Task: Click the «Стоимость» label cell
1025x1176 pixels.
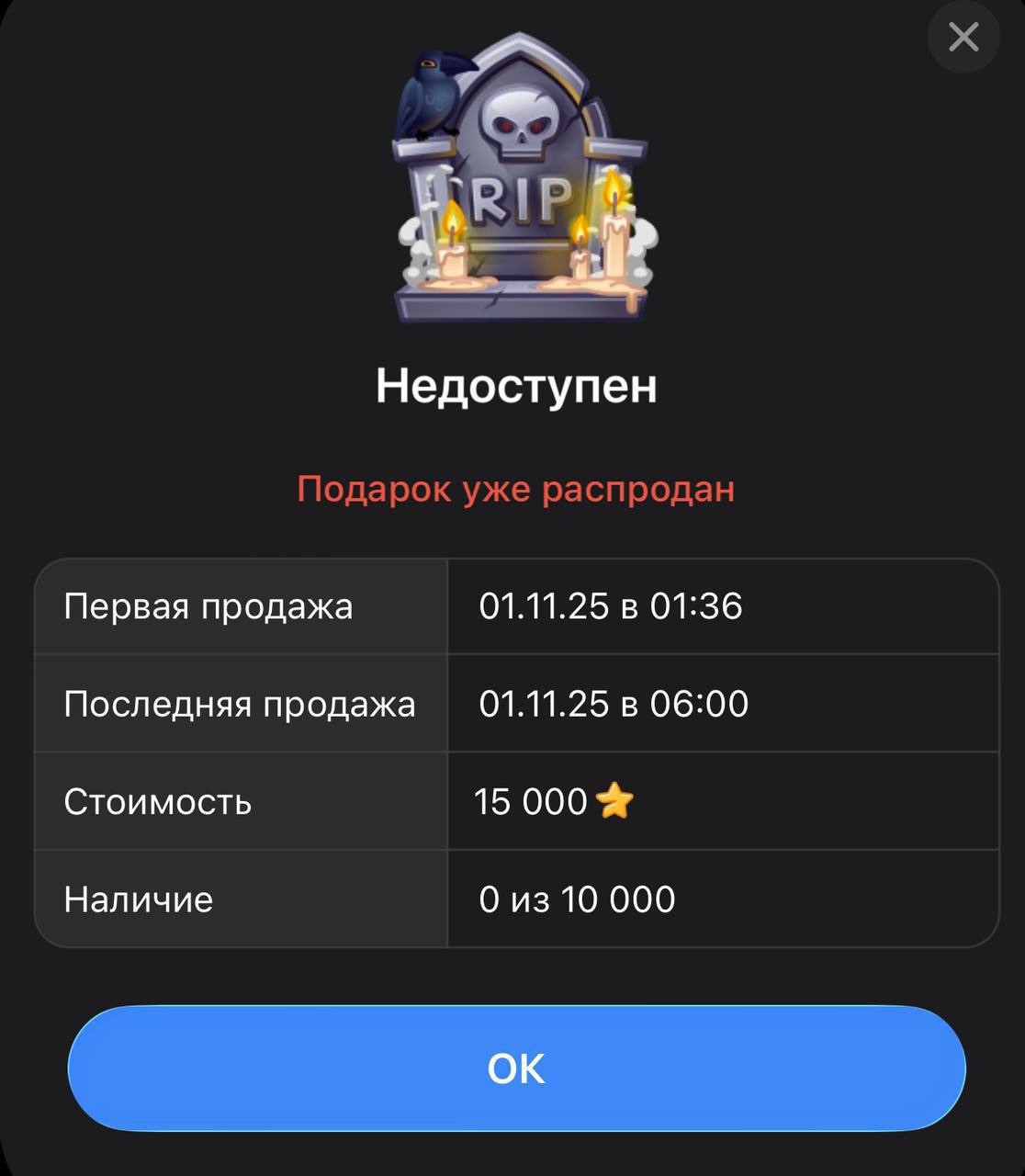Action: [x=156, y=802]
